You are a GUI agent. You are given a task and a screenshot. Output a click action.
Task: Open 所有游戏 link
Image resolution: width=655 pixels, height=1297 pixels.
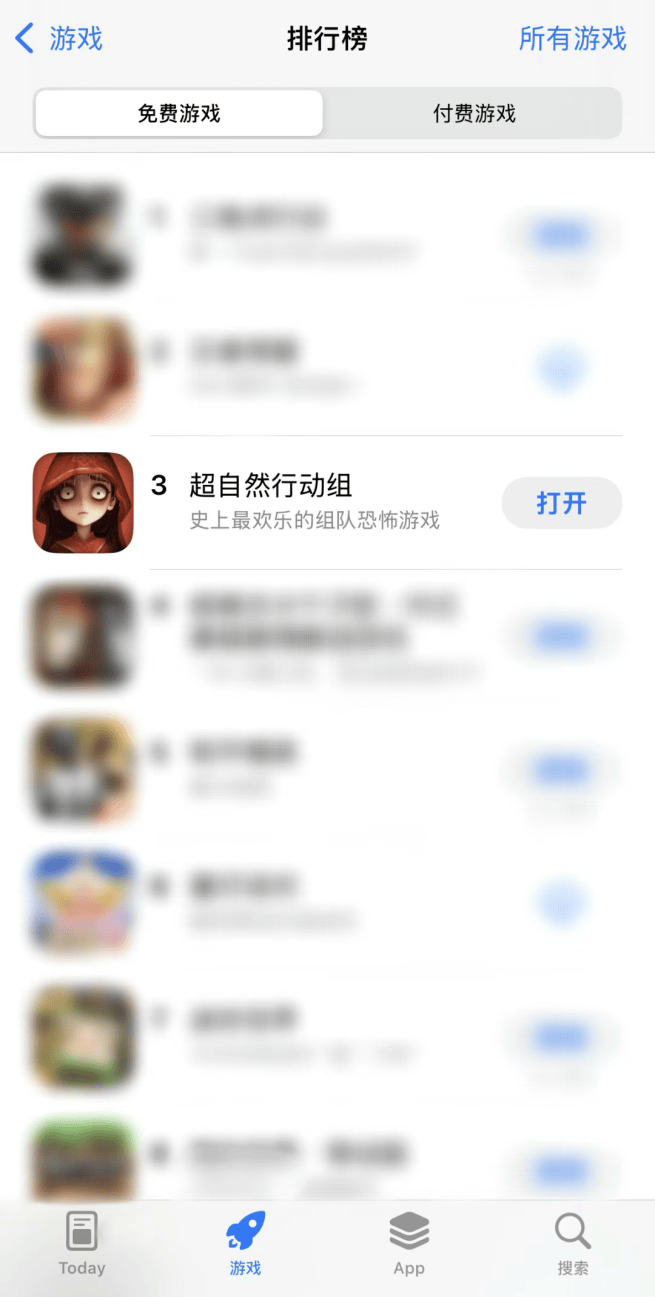click(x=572, y=39)
